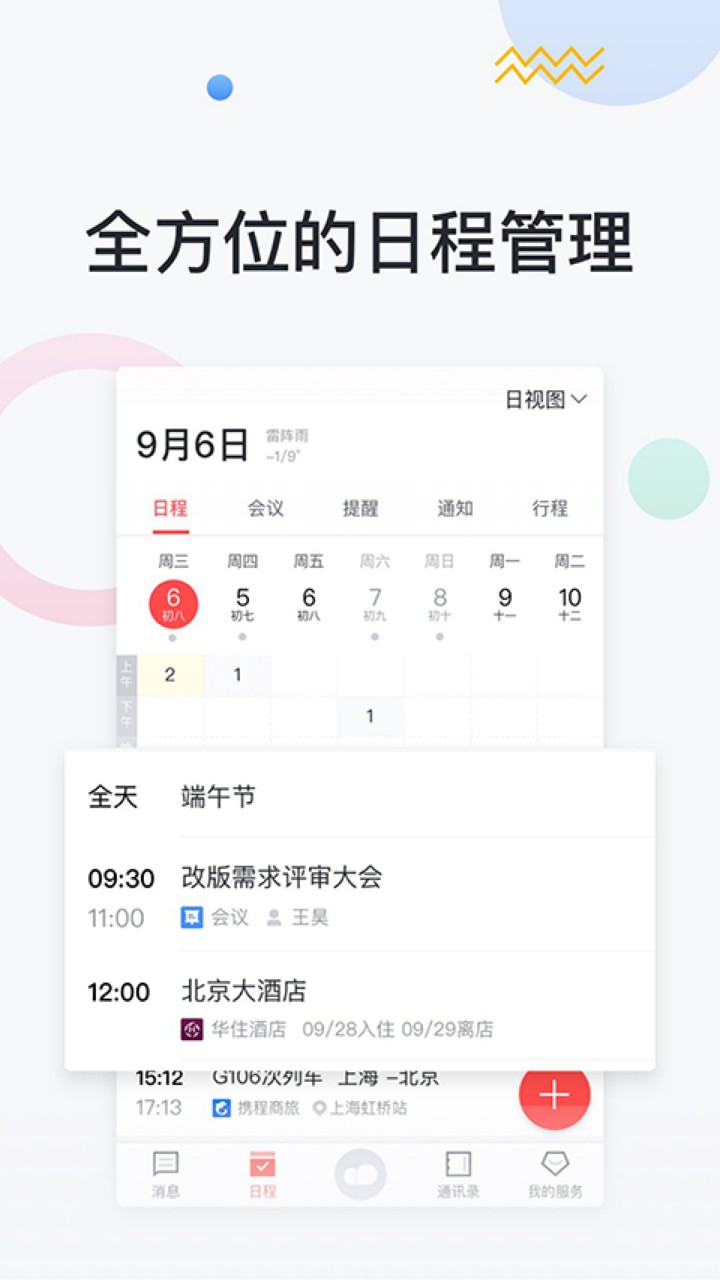Tap the red plus floating action button
Image resolution: width=720 pixels, height=1280 pixels.
(x=555, y=1095)
